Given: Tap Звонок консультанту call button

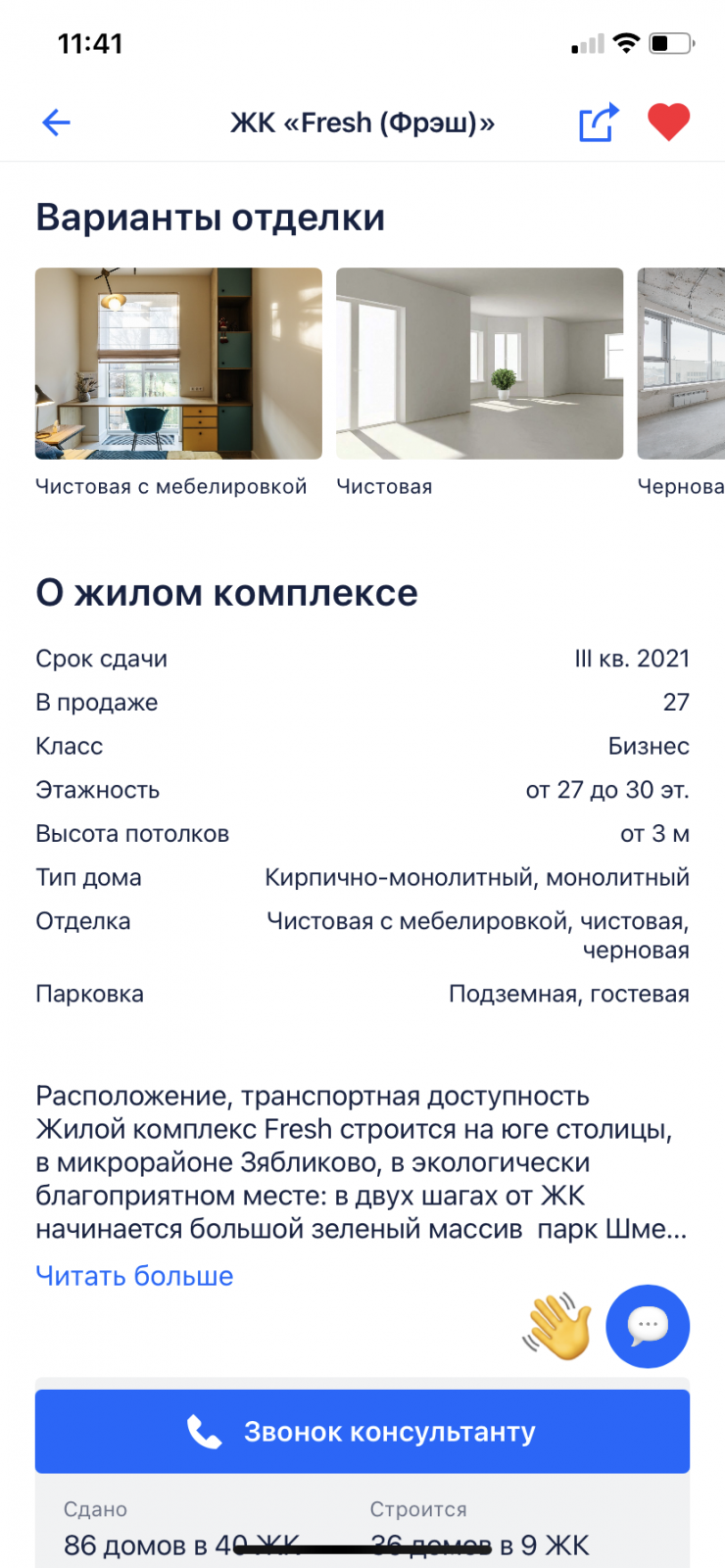Looking at the screenshot, I should click(362, 1432).
